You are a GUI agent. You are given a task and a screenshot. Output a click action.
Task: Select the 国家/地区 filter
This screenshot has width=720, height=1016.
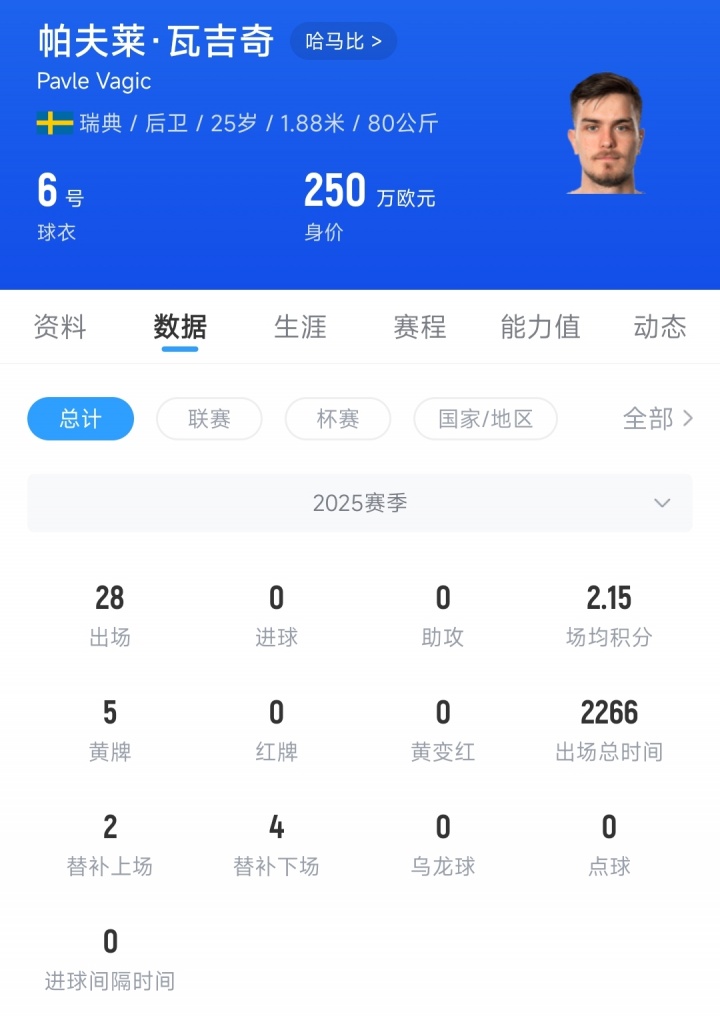pos(486,419)
